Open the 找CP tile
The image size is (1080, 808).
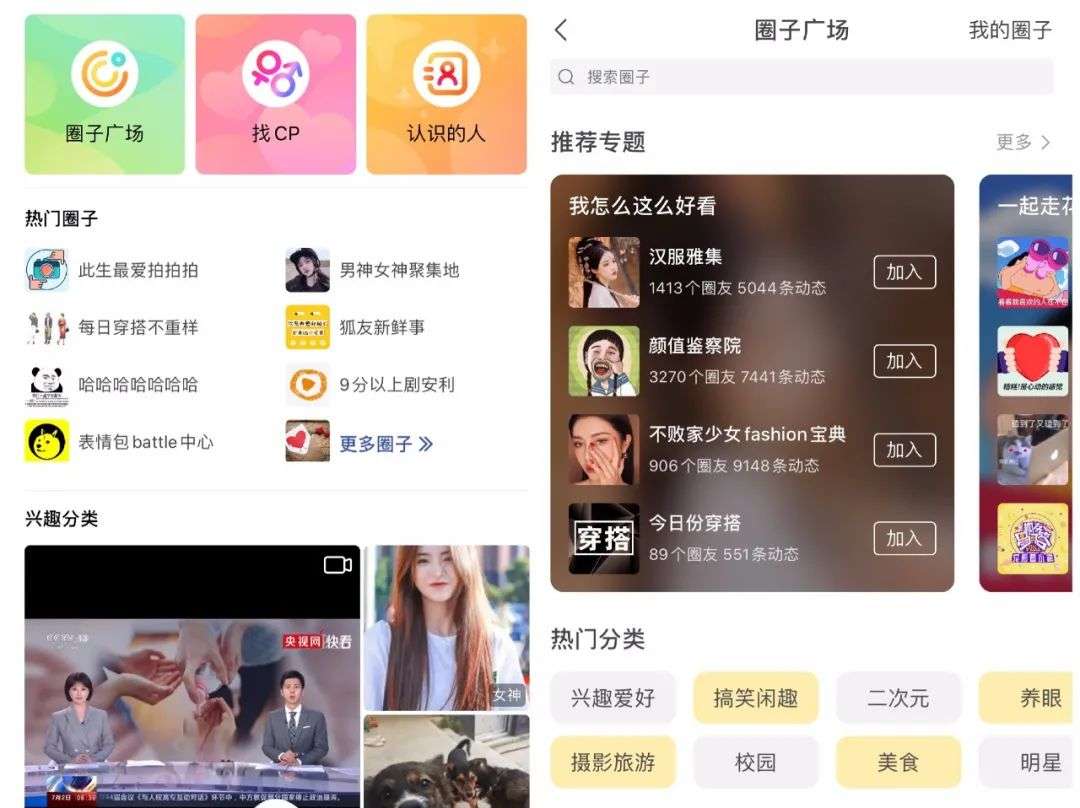pyautogui.click(x=276, y=94)
